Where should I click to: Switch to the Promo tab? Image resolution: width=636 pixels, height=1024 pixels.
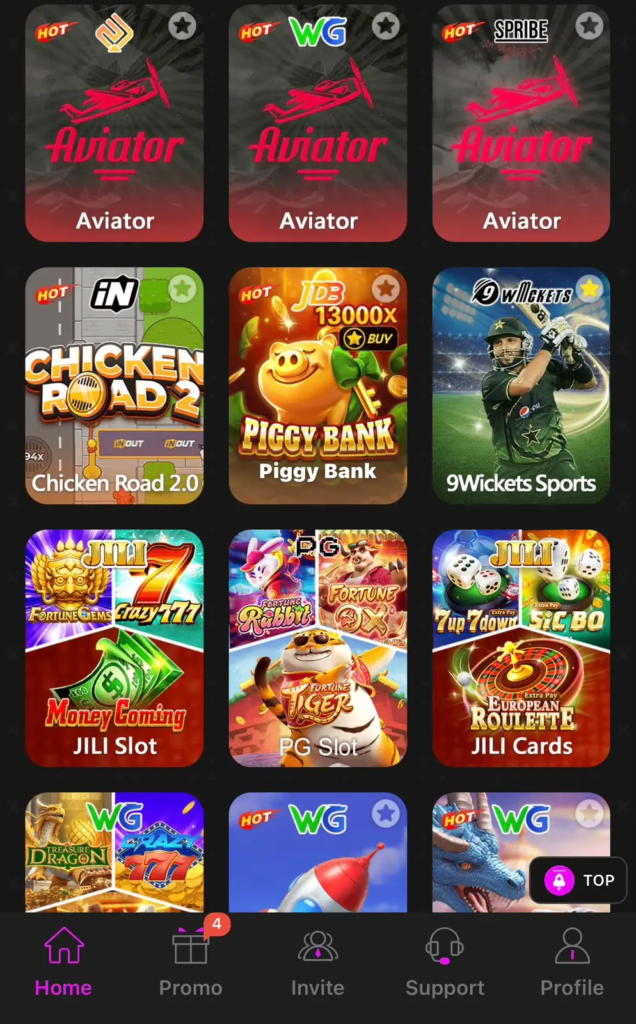point(191,961)
